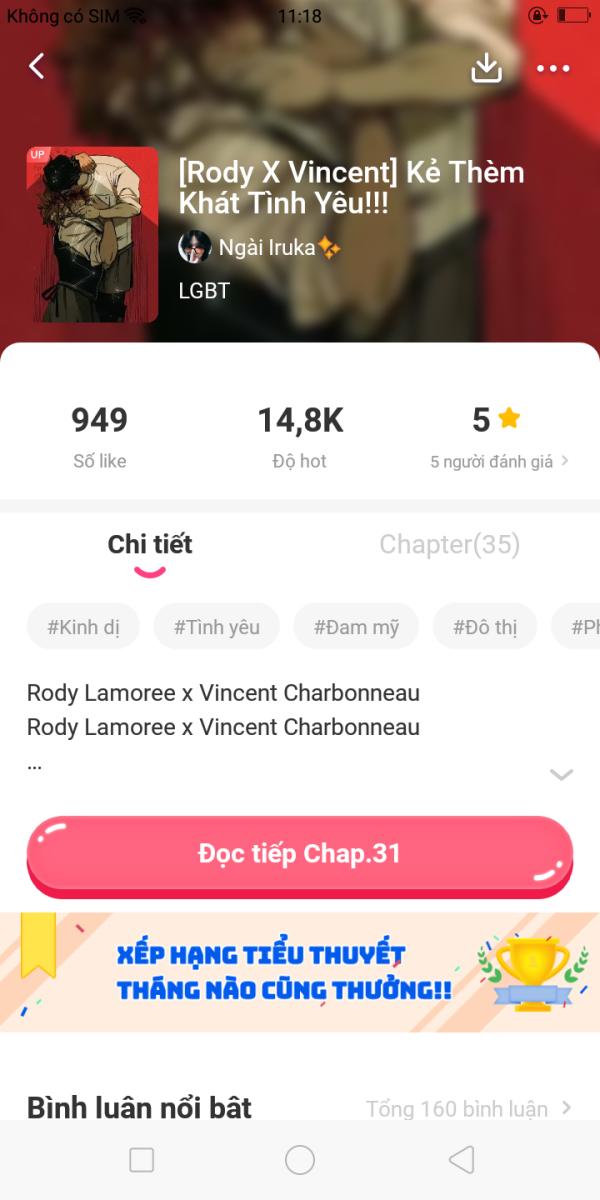Select the Chi tiết tab

pyautogui.click(x=150, y=545)
